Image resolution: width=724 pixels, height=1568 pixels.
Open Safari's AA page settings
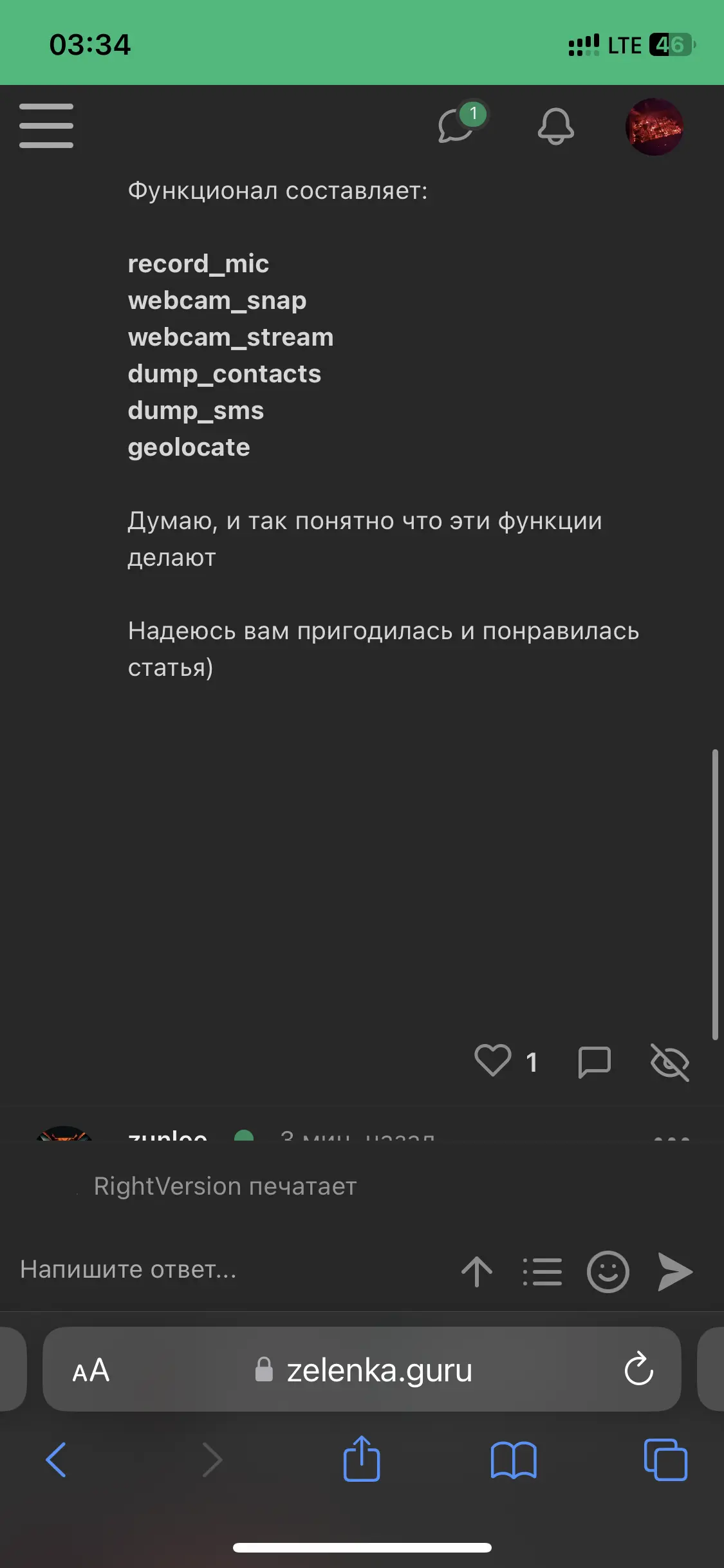[91, 1370]
